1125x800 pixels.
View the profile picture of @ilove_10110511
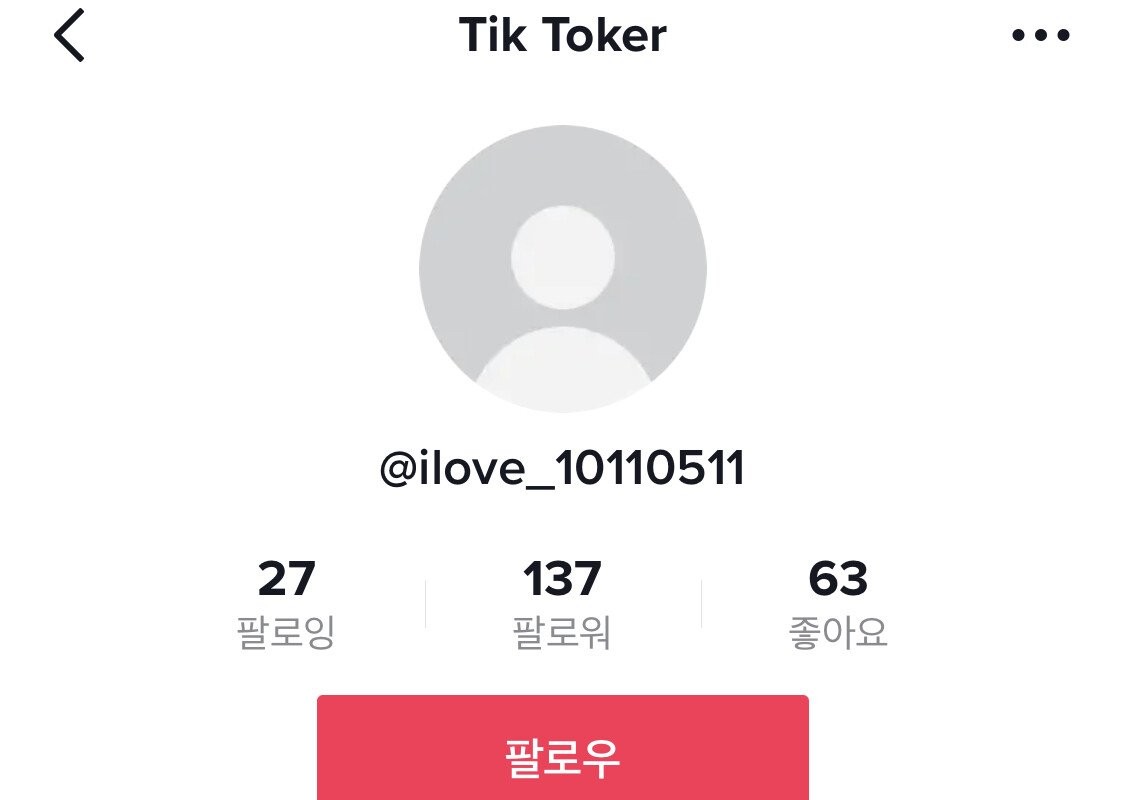coord(562,268)
